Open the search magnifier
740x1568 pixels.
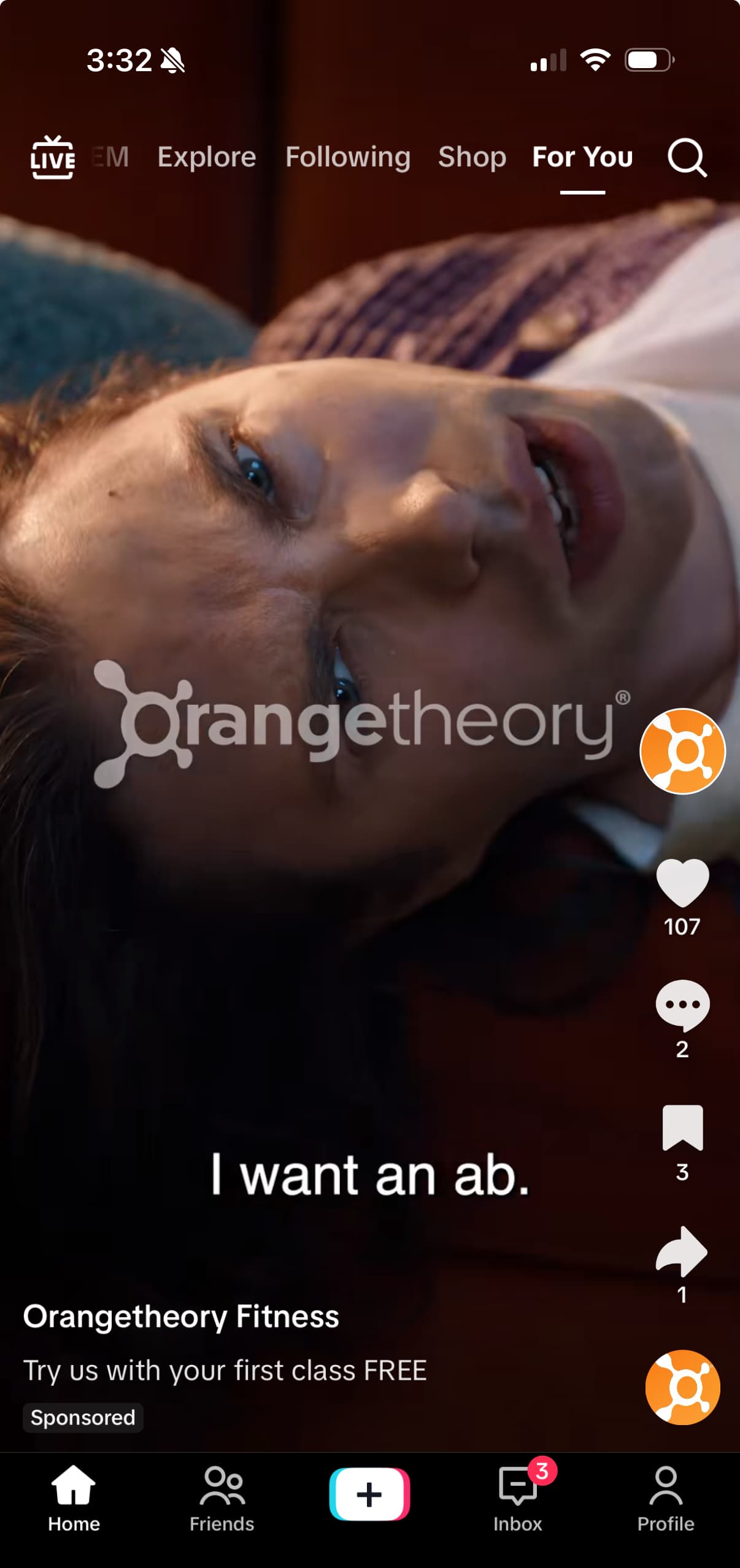click(687, 158)
